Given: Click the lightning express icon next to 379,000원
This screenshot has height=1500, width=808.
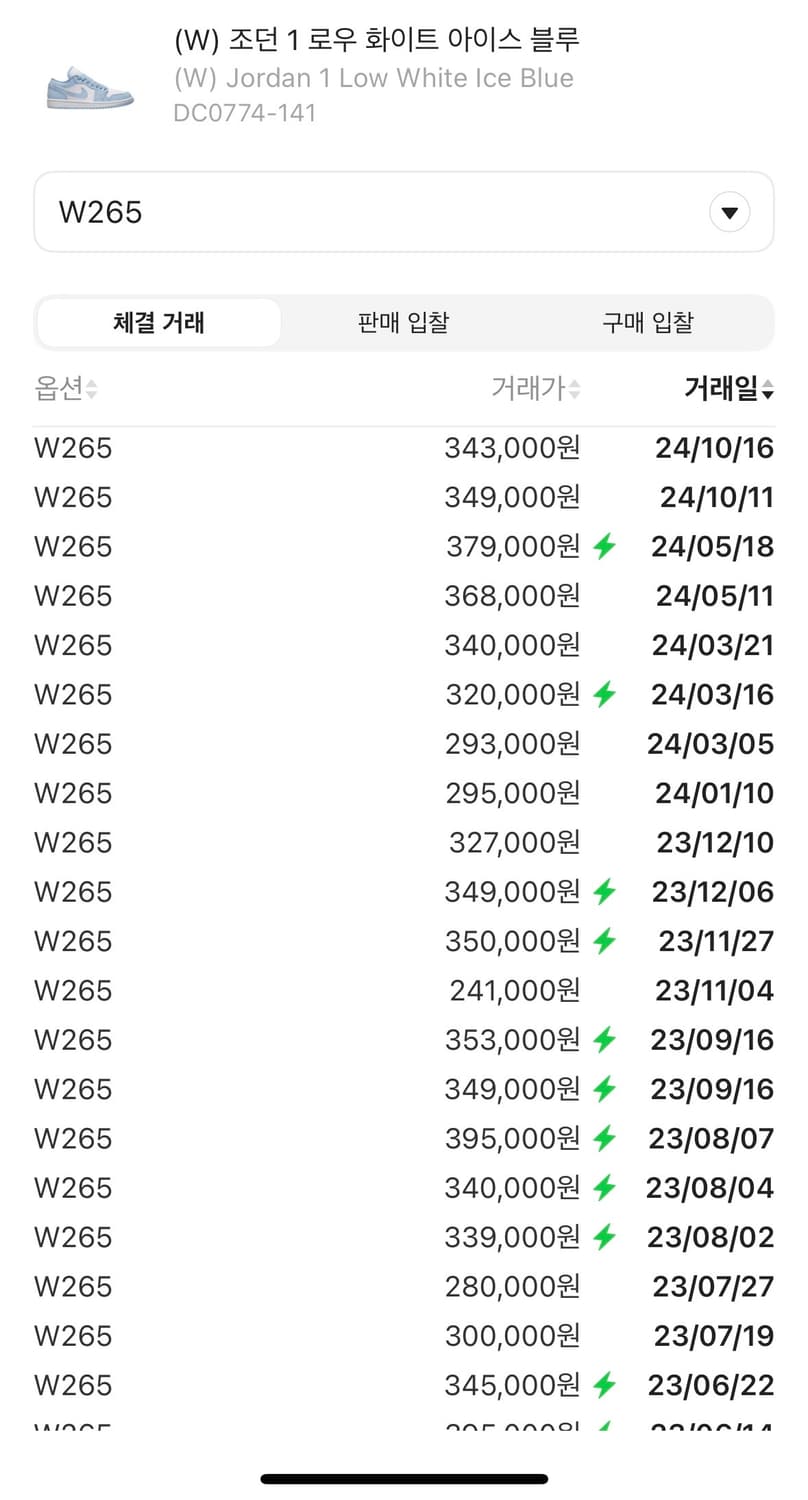Looking at the screenshot, I should pyautogui.click(x=605, y=546).
